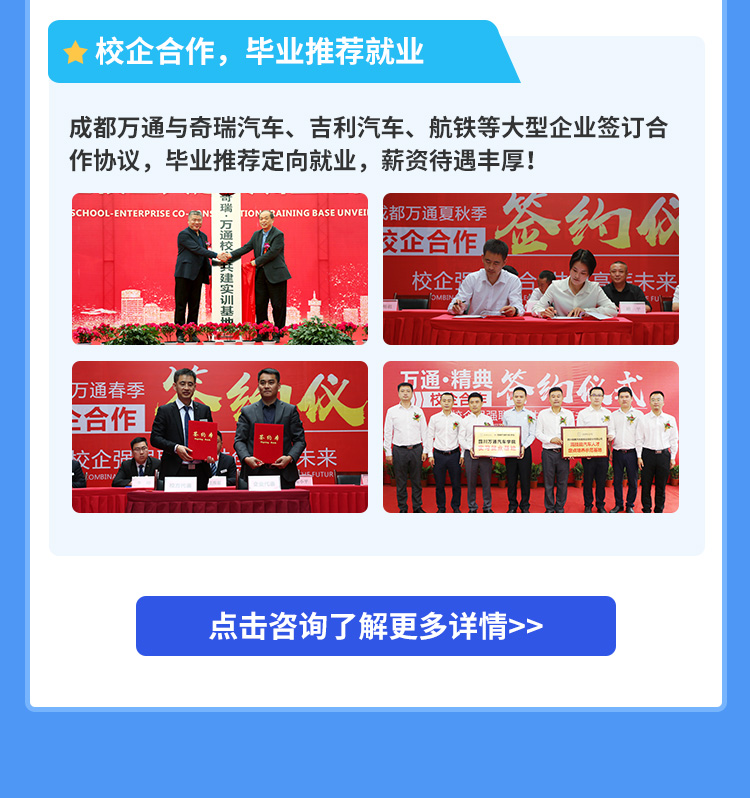This screenshot has height=798, width=750.
Task: Tap 点击咨询了解更多详情 button
Action: [x=375, y=626]
